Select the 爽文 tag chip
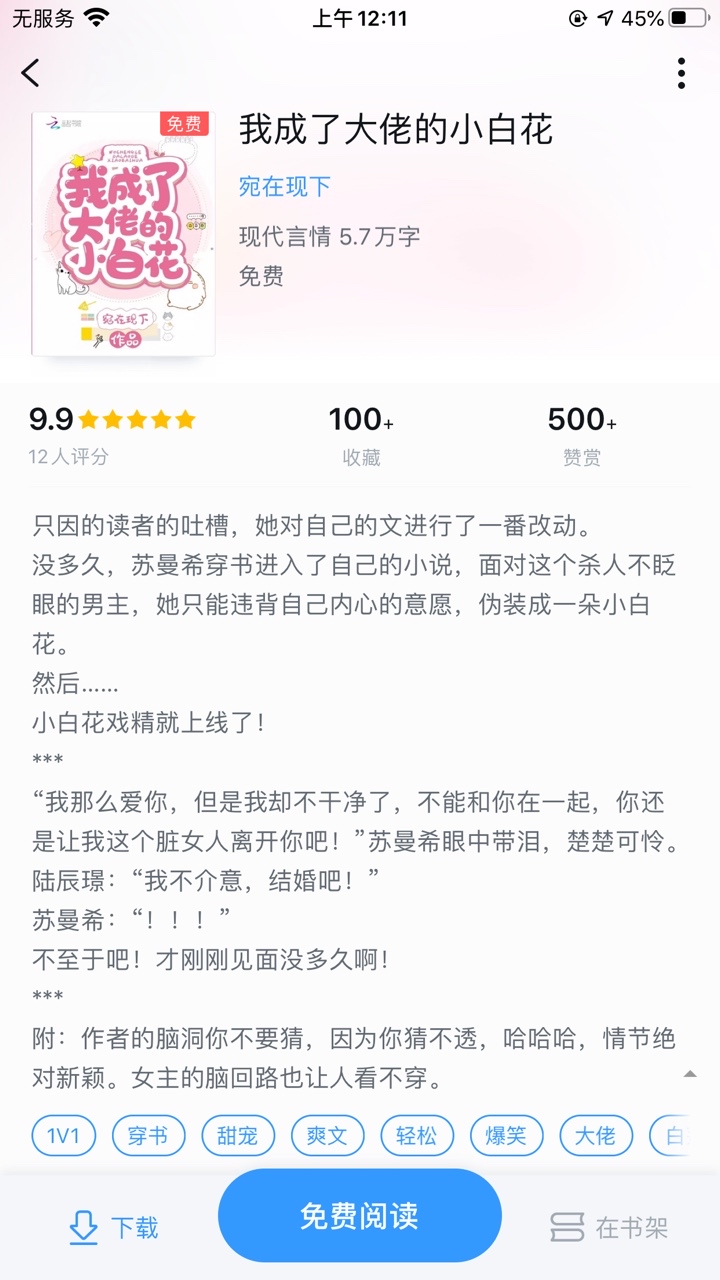The width and height of the screenshot is (720, 1280). click(327, 1136)
